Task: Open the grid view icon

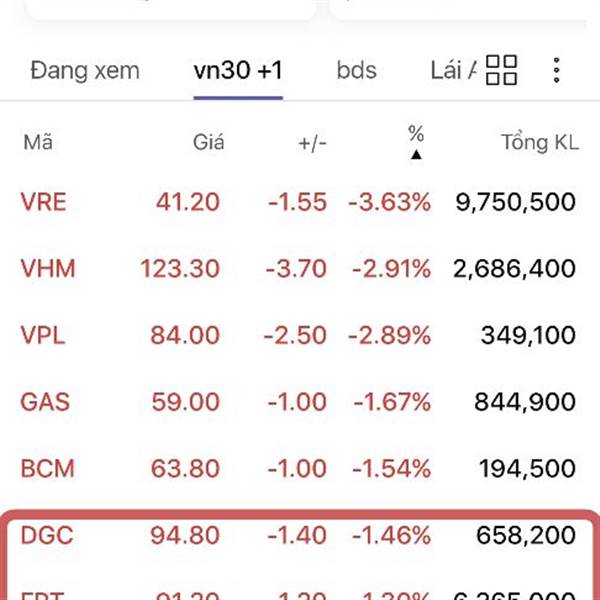Action: pos(501,71)
